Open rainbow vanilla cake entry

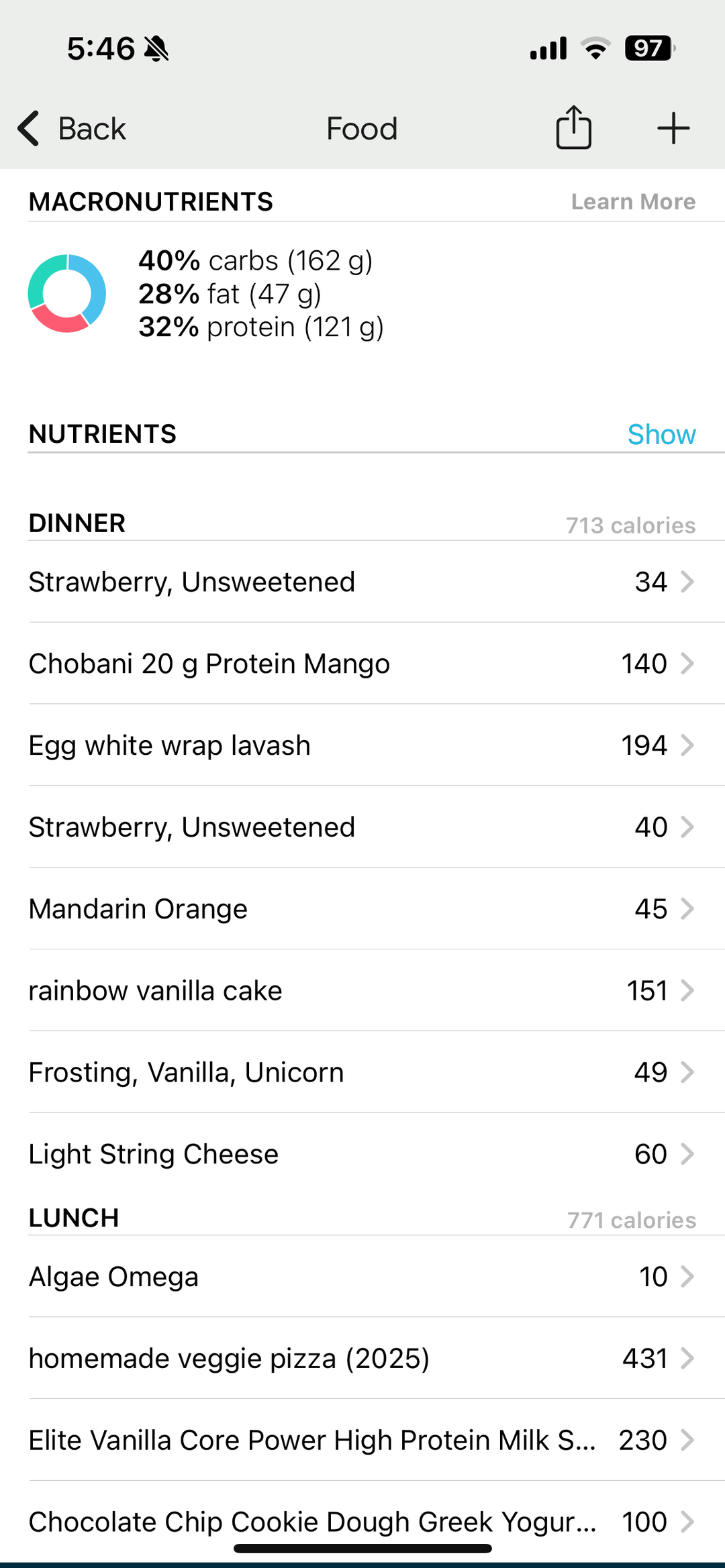click(362, 991)
